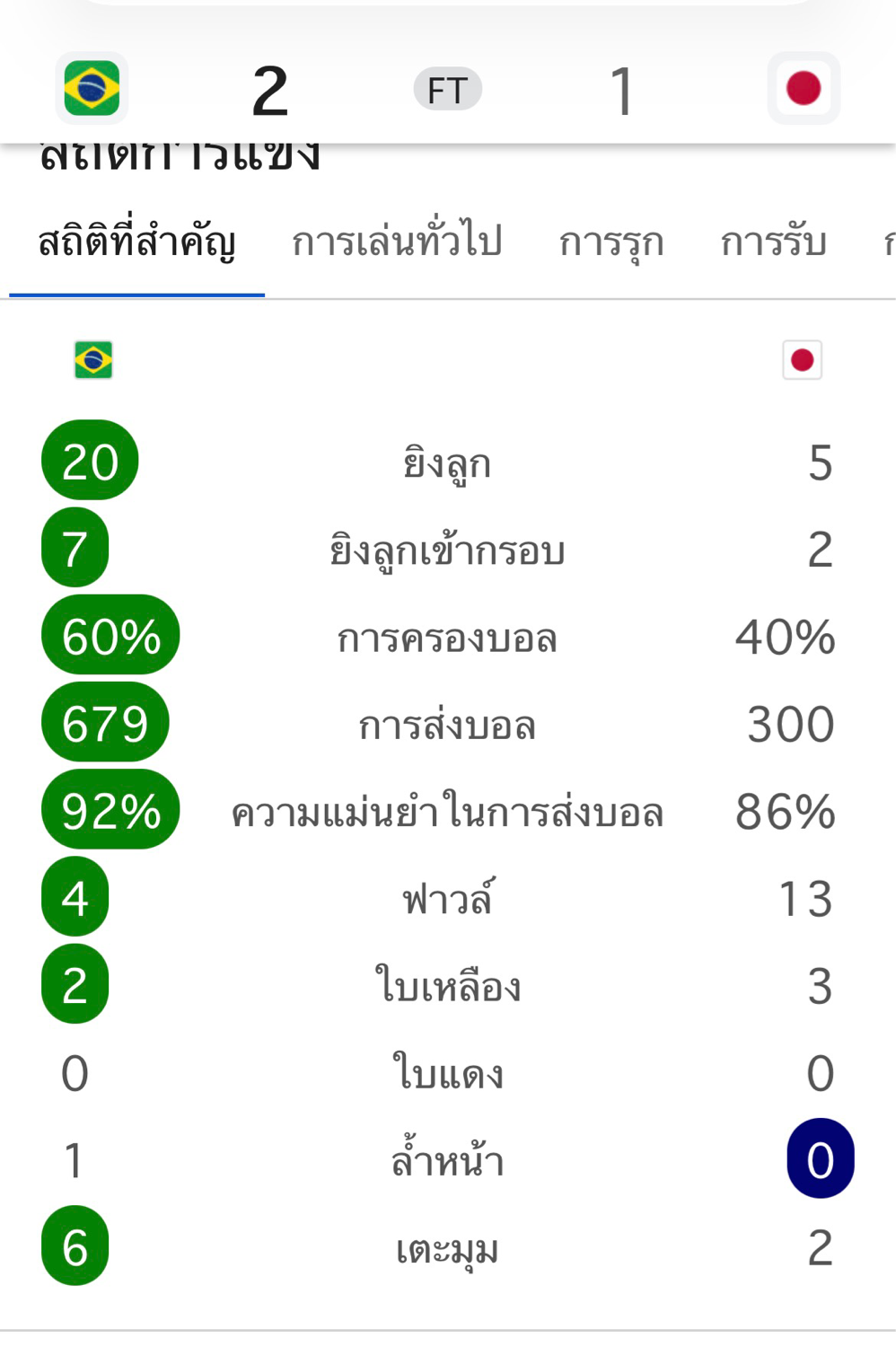Switch to the การเล่นทั่วไป tab
This screenshot has height=1347, width=896.
tap(397, 242)
